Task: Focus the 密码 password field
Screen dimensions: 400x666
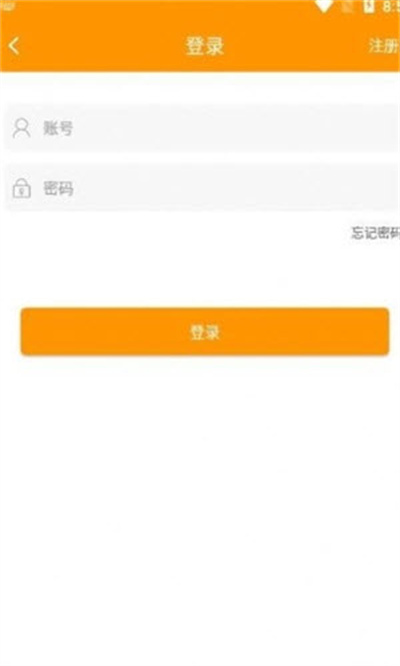Action: click(202, 188)
